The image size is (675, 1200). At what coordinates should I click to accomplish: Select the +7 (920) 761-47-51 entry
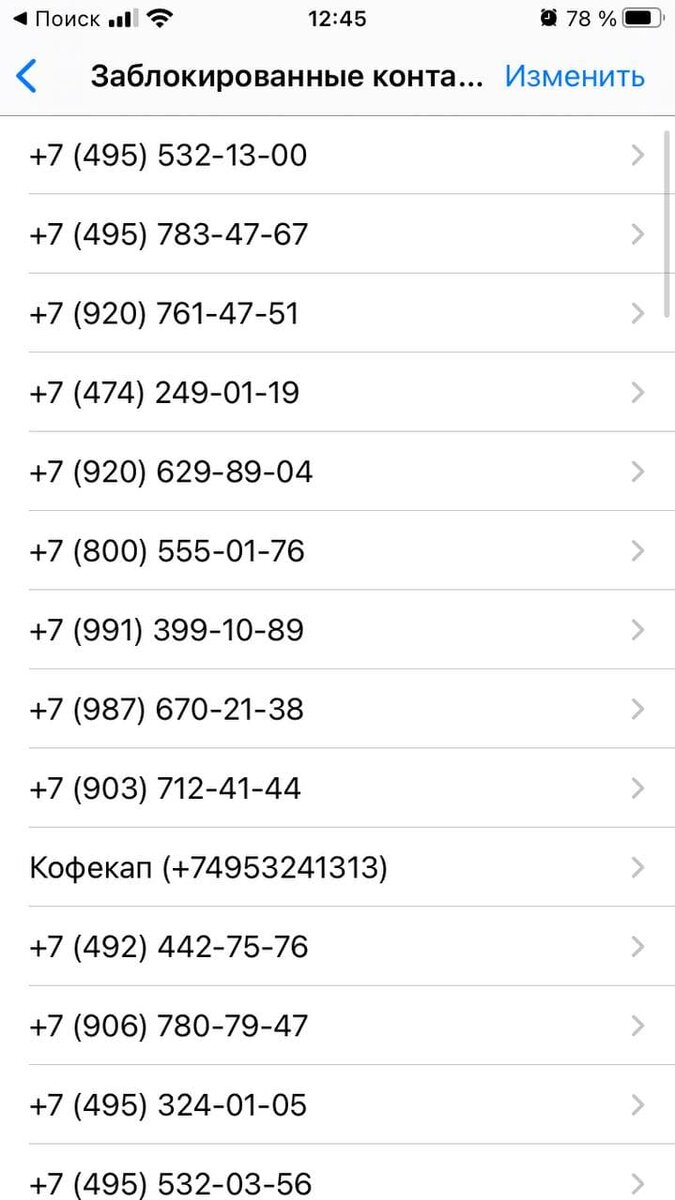pos(337,313)
